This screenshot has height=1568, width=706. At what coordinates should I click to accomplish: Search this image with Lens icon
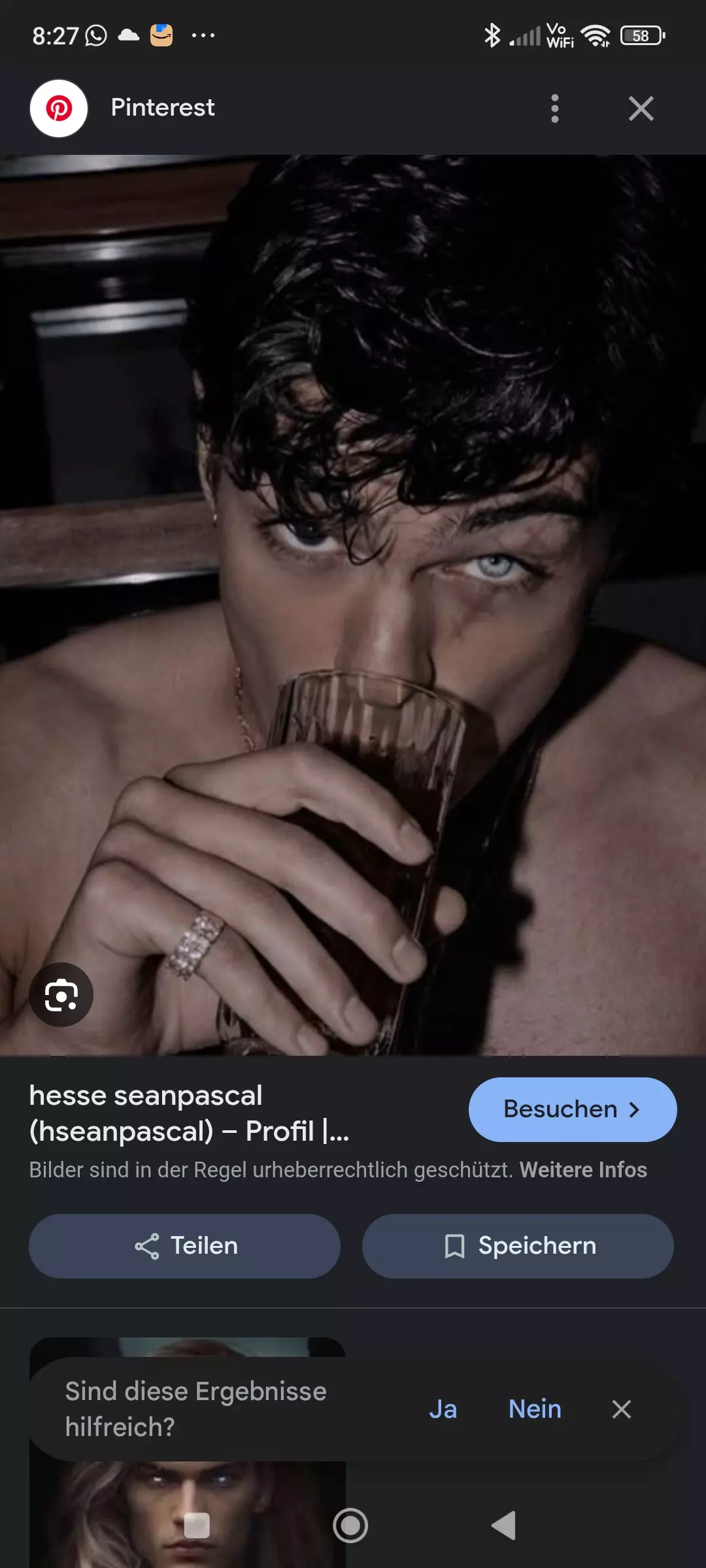click(61, 995)
